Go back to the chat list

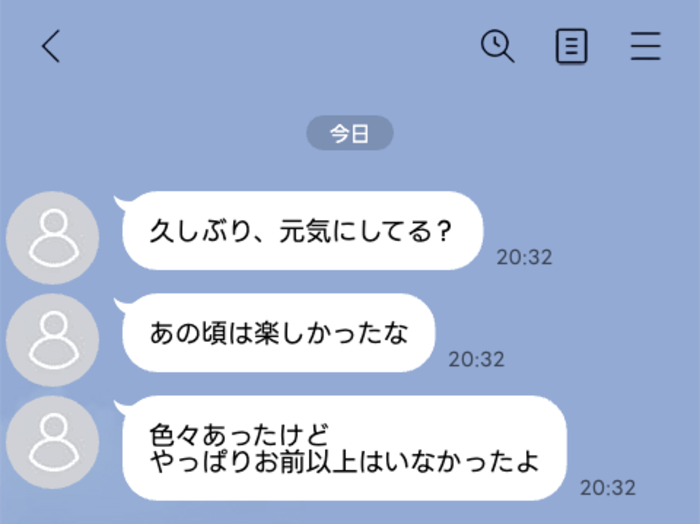[50, 46]
